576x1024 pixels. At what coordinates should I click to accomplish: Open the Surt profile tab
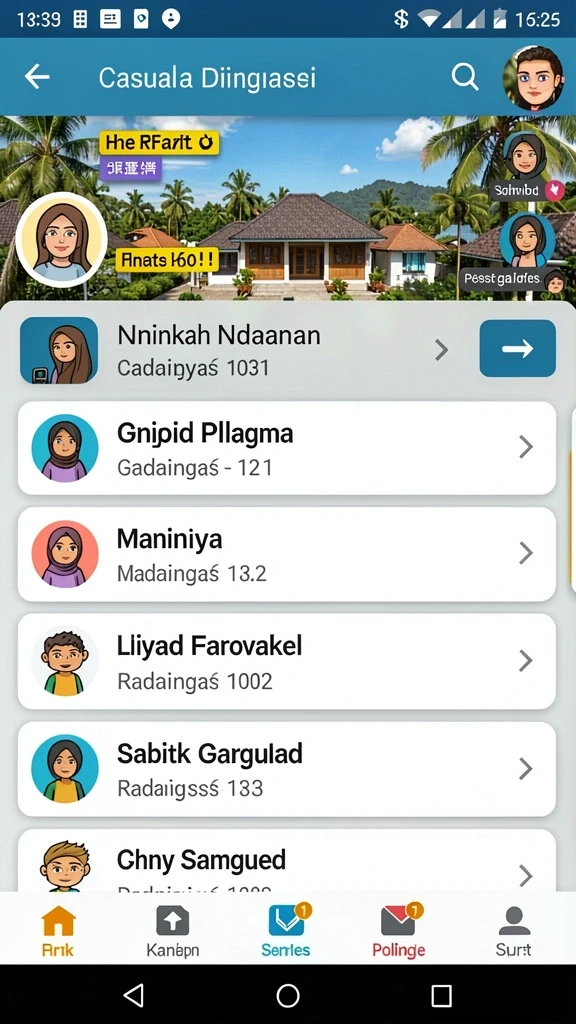513,930
